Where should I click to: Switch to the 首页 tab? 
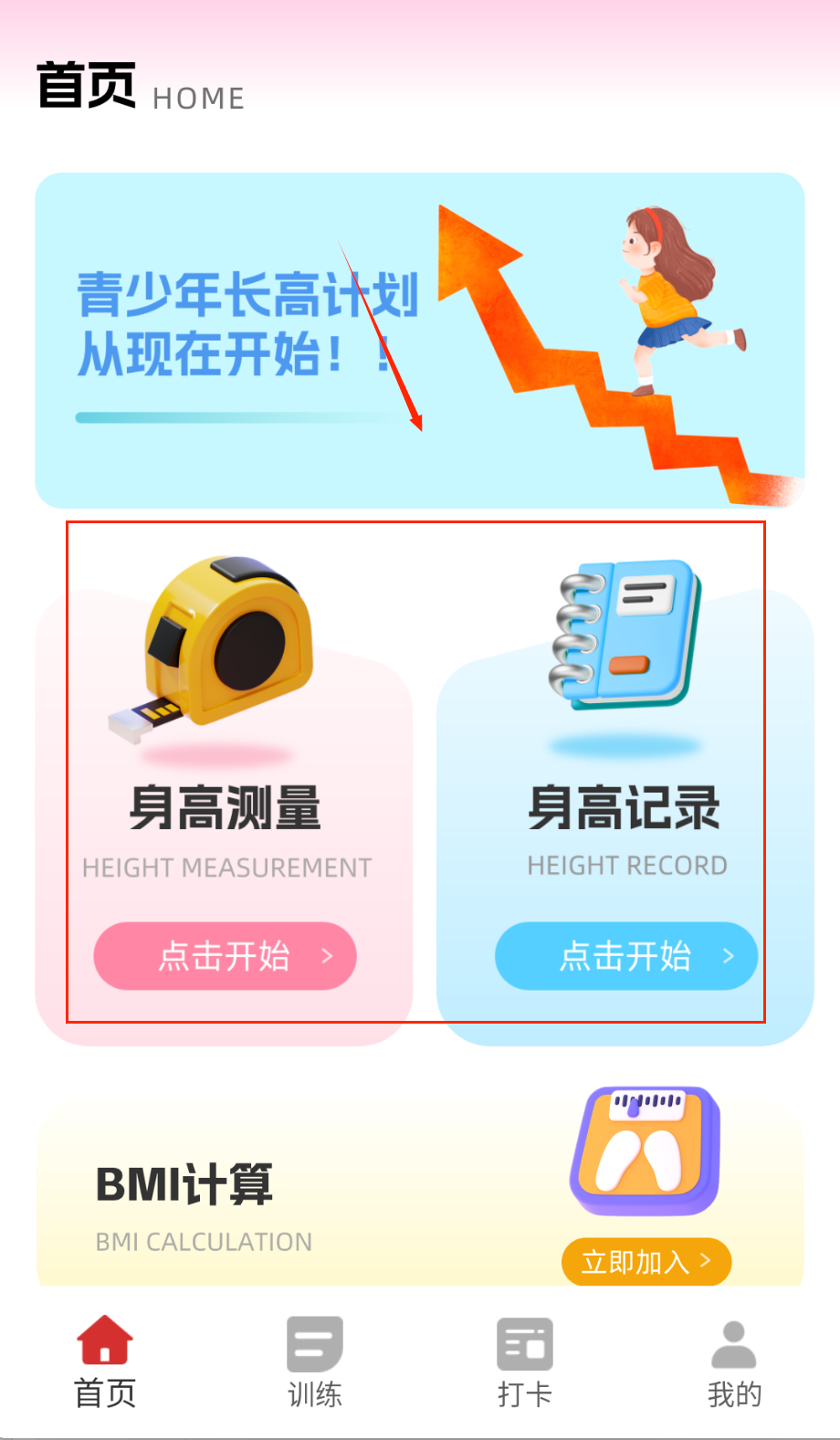(105, 1361)
